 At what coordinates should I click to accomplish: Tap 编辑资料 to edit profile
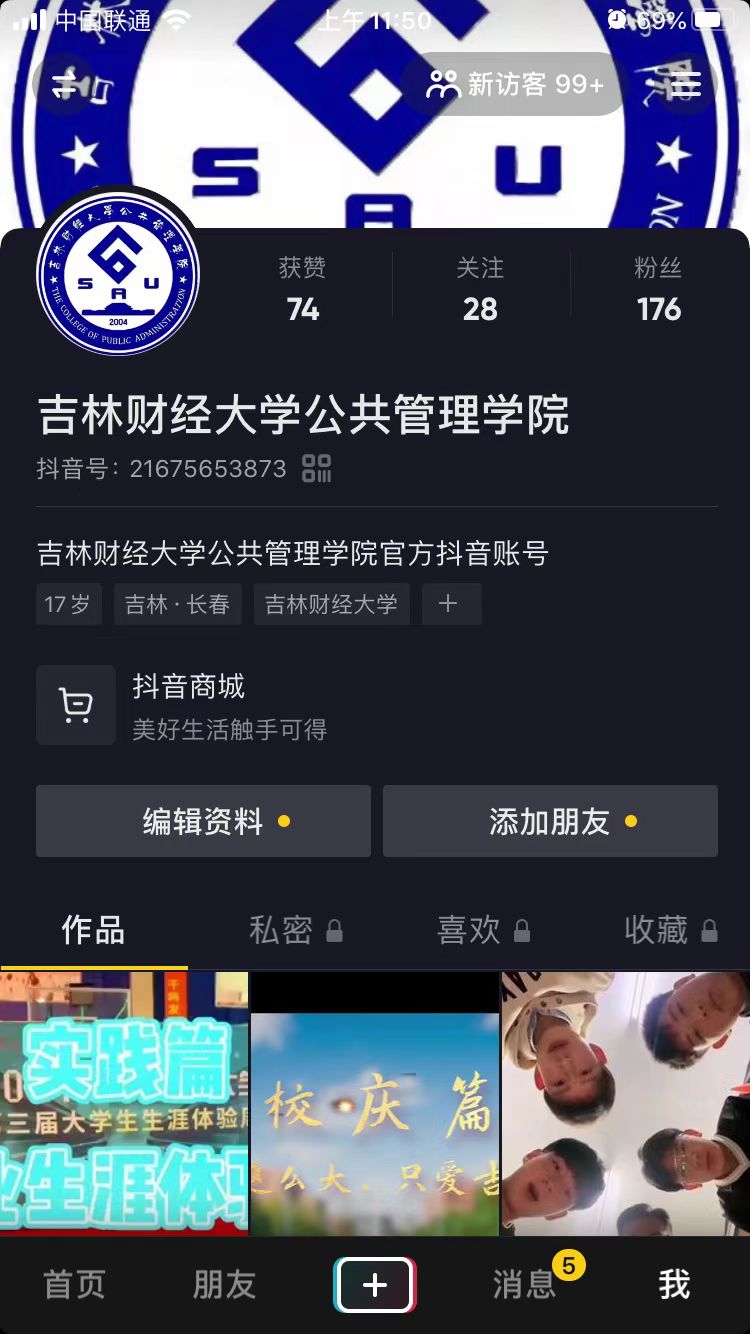(x=203, y=821)
